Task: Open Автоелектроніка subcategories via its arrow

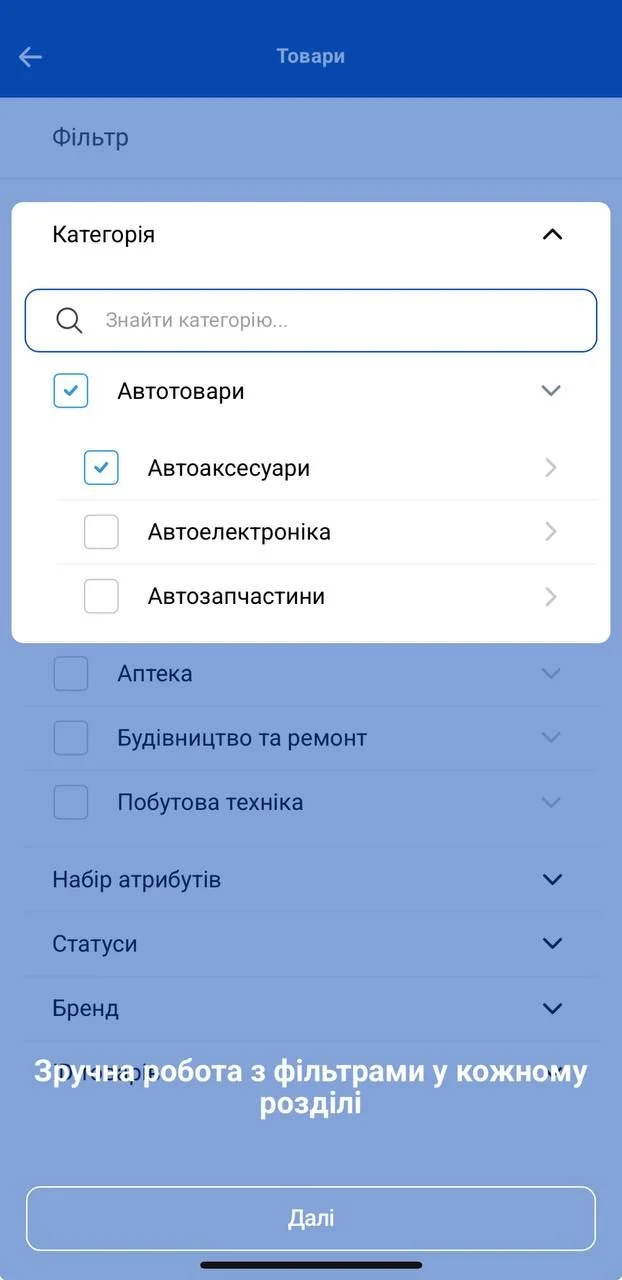Action: click(551, 532)
